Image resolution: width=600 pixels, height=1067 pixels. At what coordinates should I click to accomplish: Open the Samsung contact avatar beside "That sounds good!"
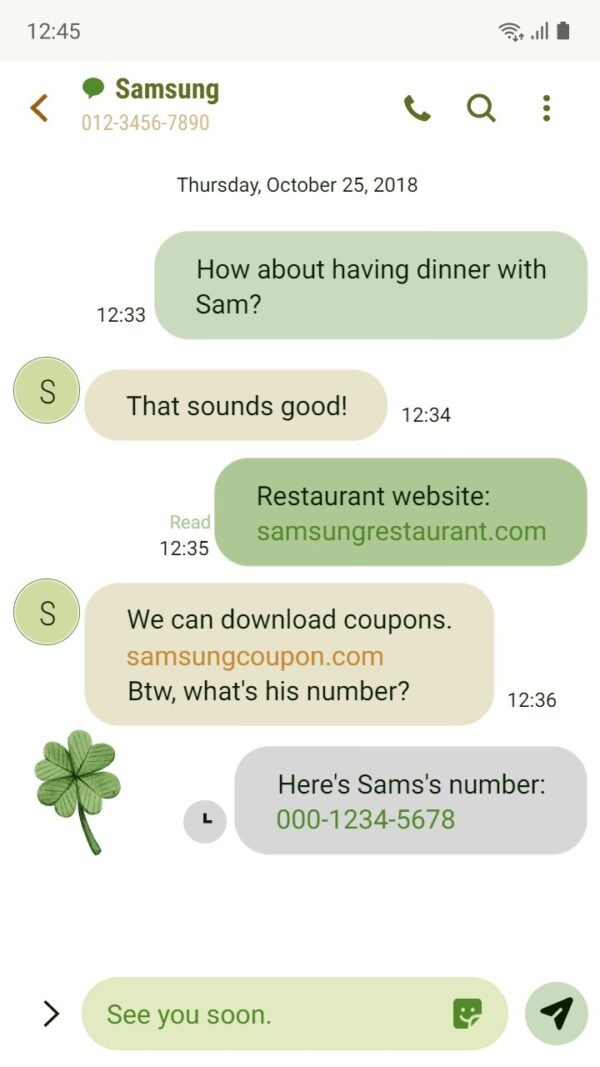46,390
